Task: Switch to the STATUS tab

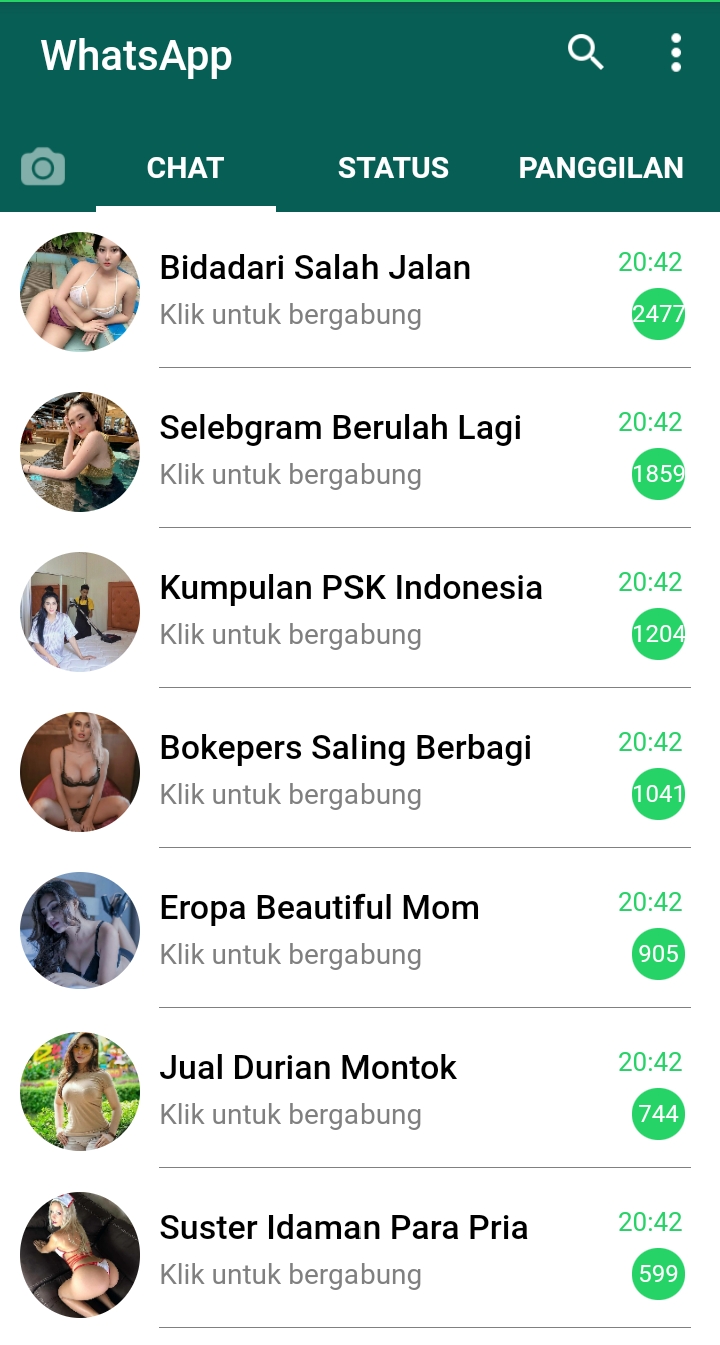Action: click(x=393, y=168)
